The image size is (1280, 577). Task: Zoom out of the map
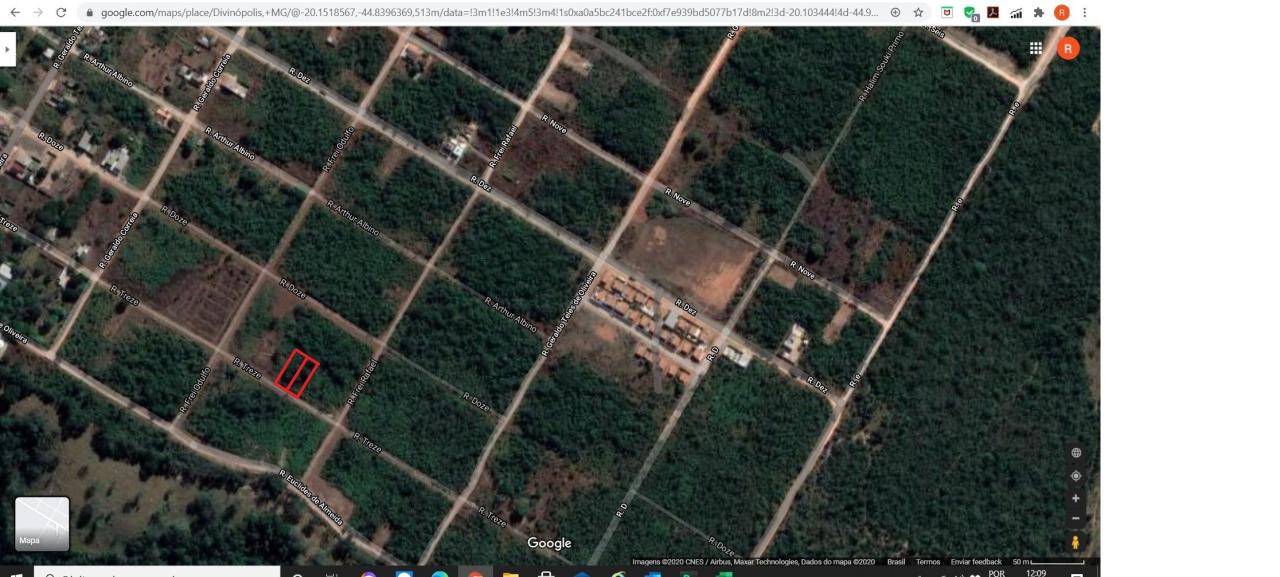[x=1076, y=518]
